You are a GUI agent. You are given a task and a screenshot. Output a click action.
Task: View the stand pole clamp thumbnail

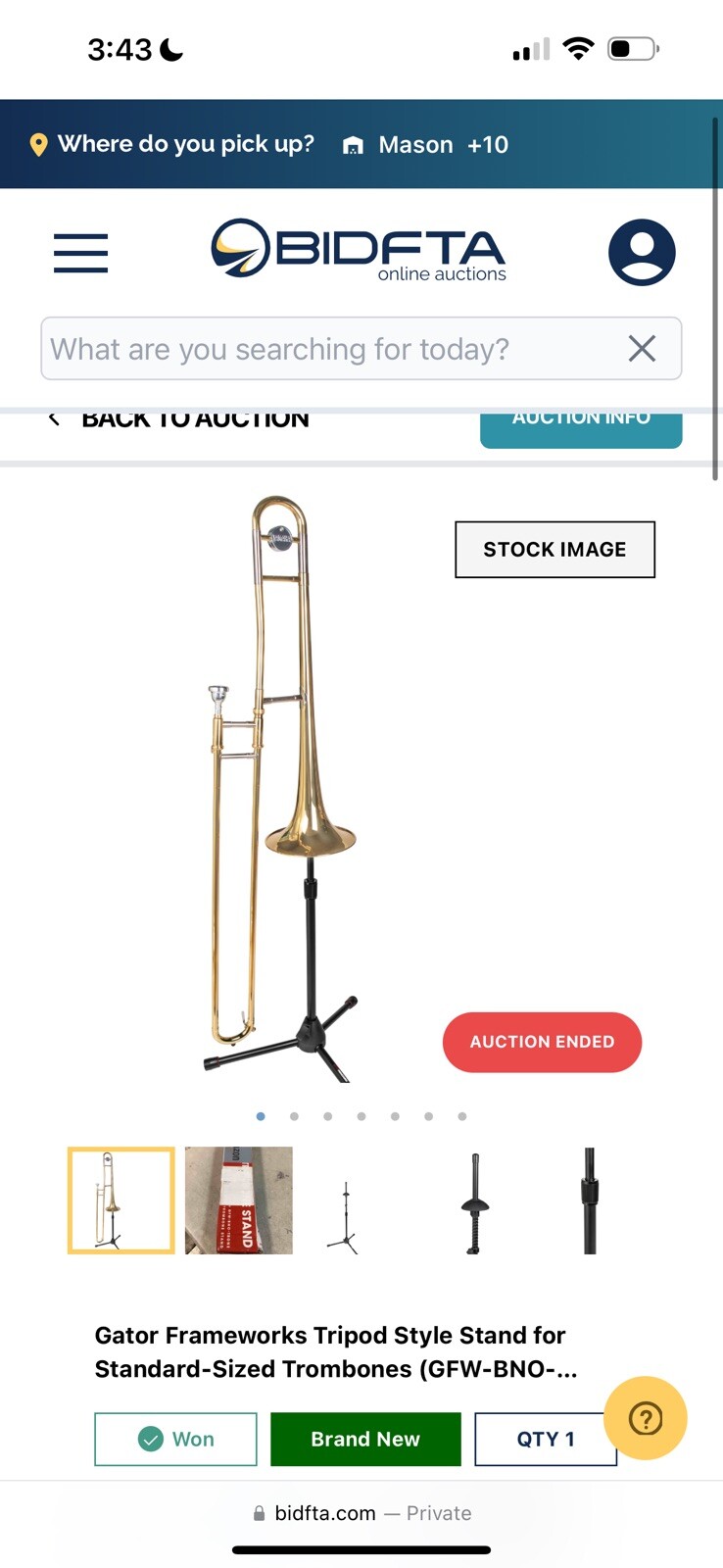coord(589,1200)
